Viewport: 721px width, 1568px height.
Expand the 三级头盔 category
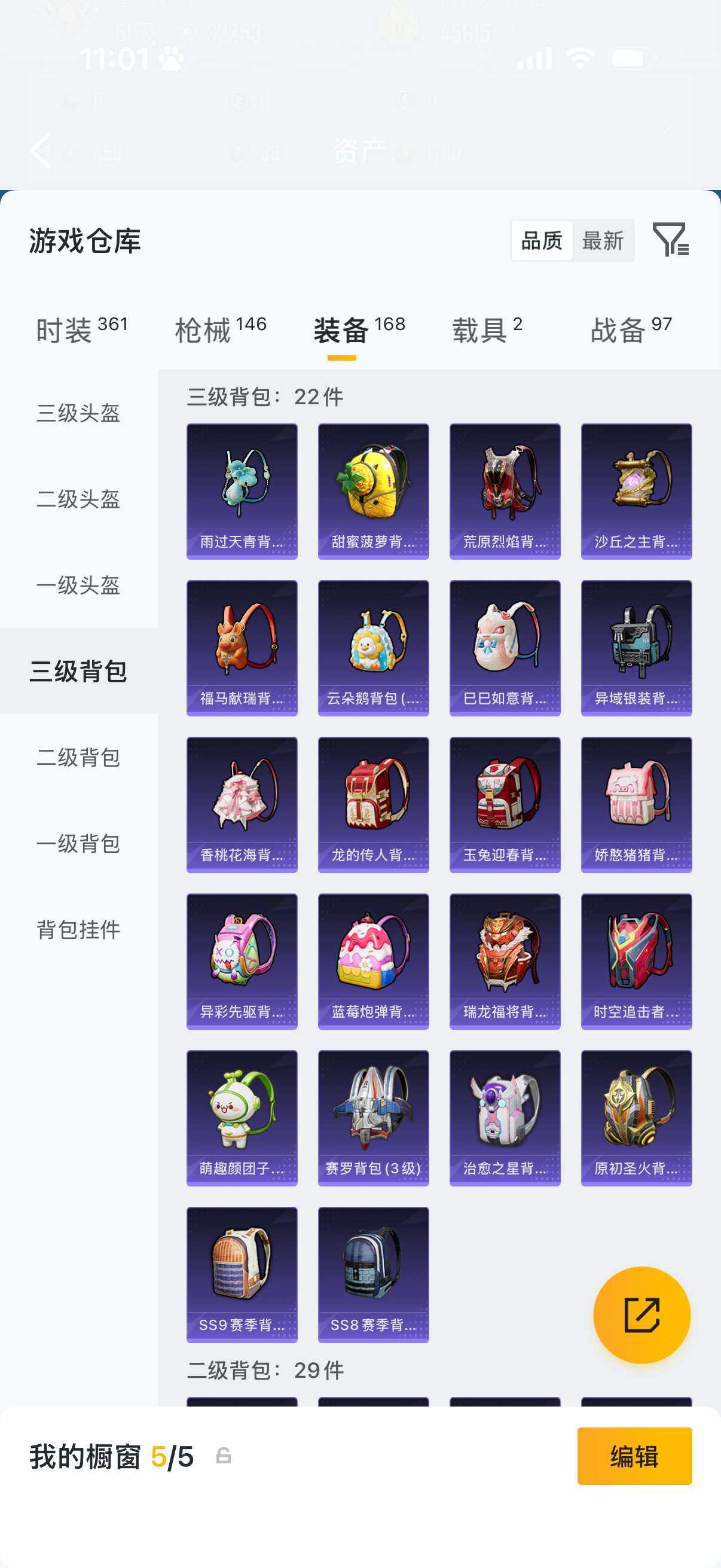[x=78, y=413]
